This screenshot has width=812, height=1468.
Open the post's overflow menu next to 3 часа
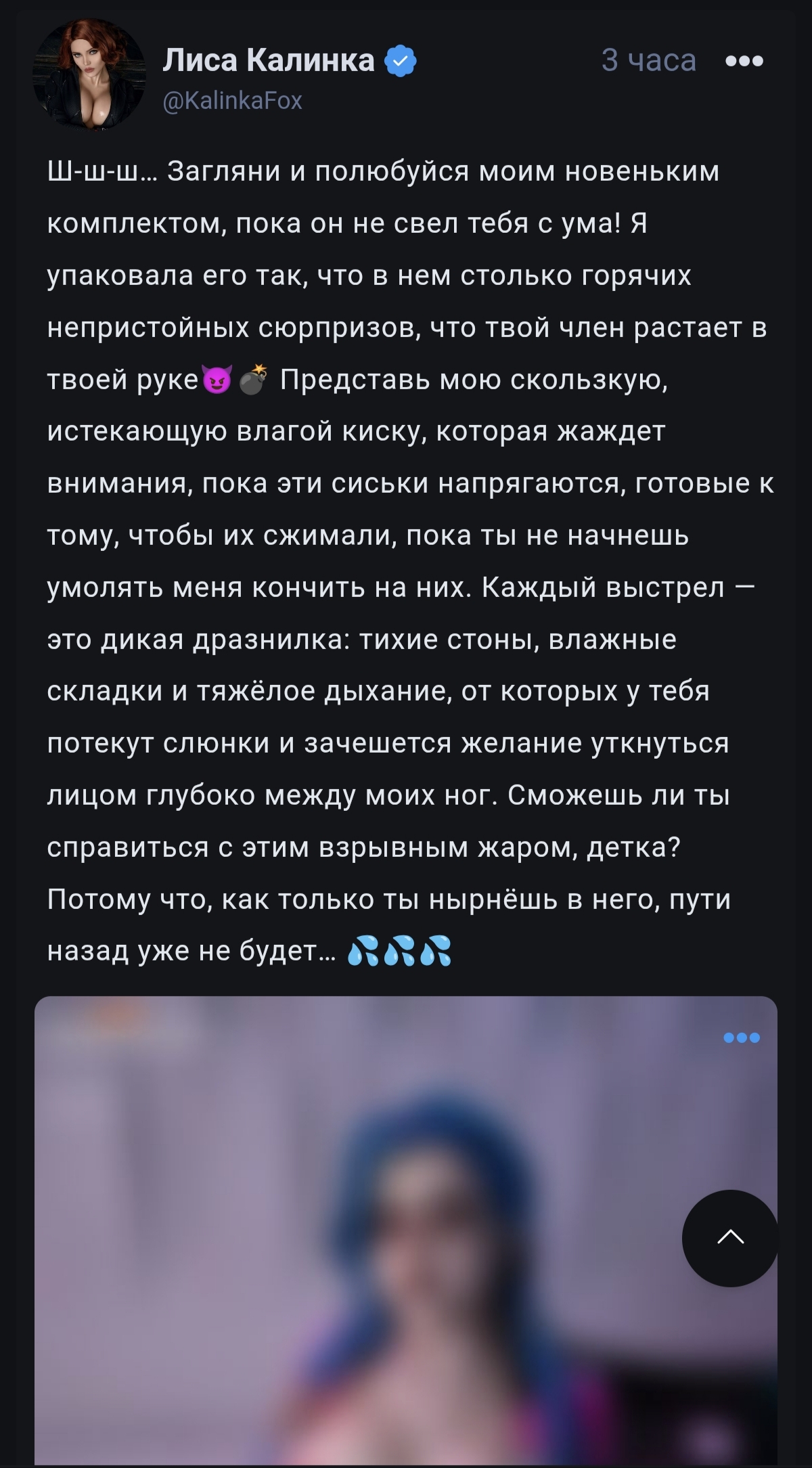pyautogui.click(x=744, y=61)
